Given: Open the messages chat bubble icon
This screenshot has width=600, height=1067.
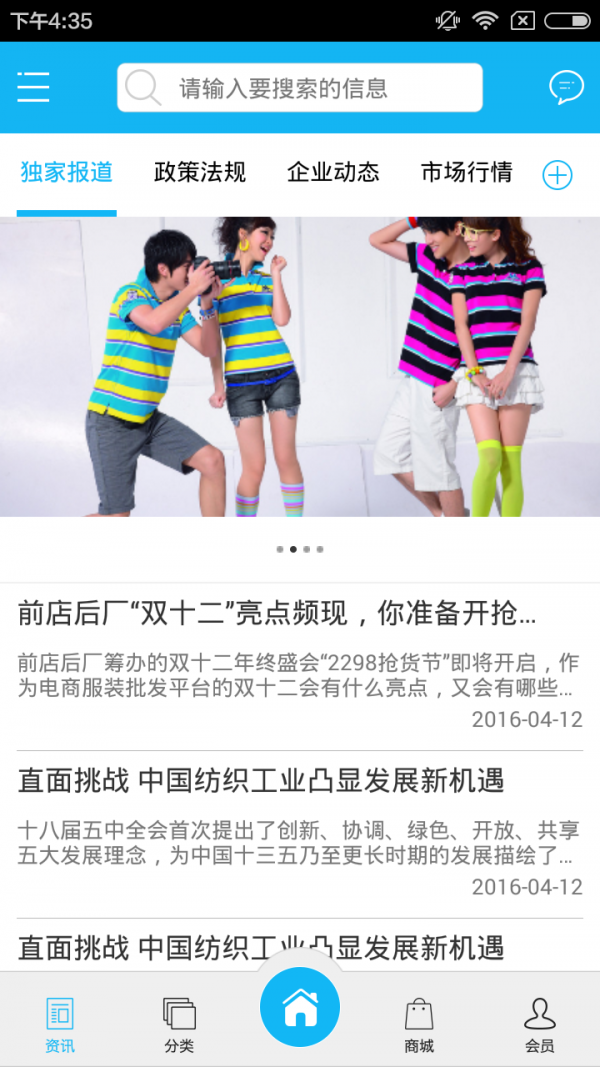Looking at the screenshot, I should [566, 88].
